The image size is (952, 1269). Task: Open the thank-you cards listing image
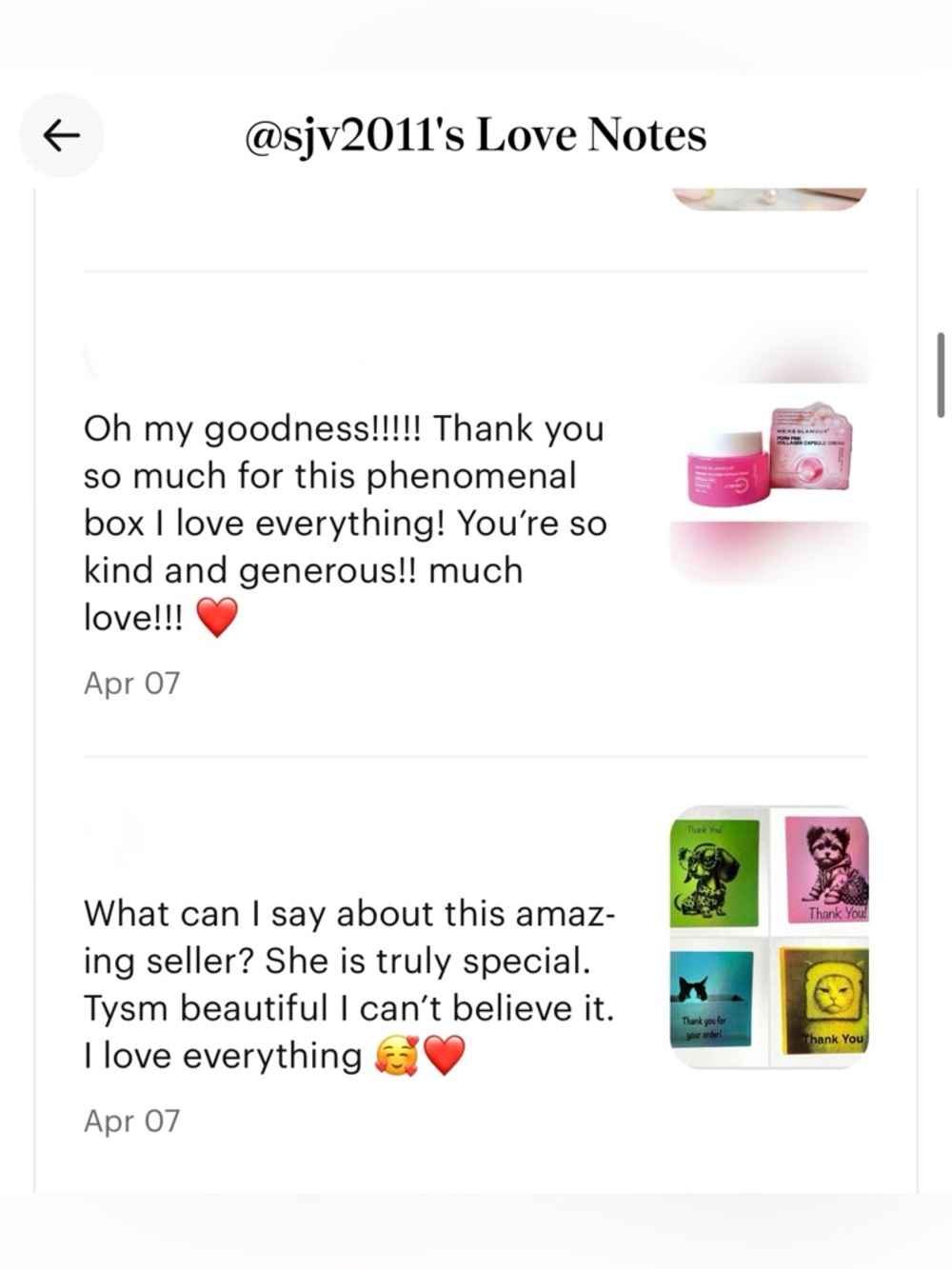[769, 937]
